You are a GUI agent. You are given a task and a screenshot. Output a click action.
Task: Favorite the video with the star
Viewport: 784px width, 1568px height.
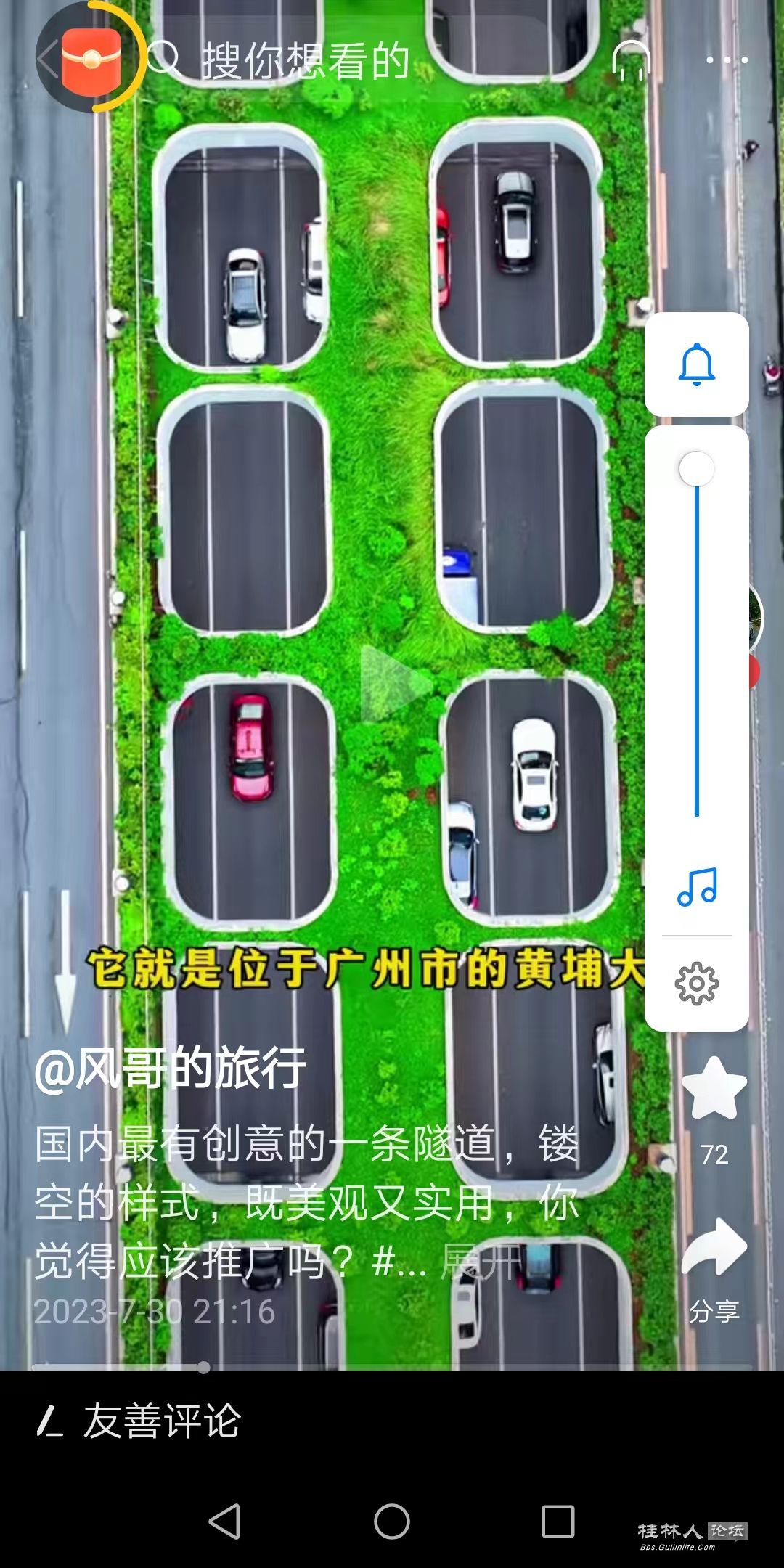pyautogui.click(x=714, y=1089)
